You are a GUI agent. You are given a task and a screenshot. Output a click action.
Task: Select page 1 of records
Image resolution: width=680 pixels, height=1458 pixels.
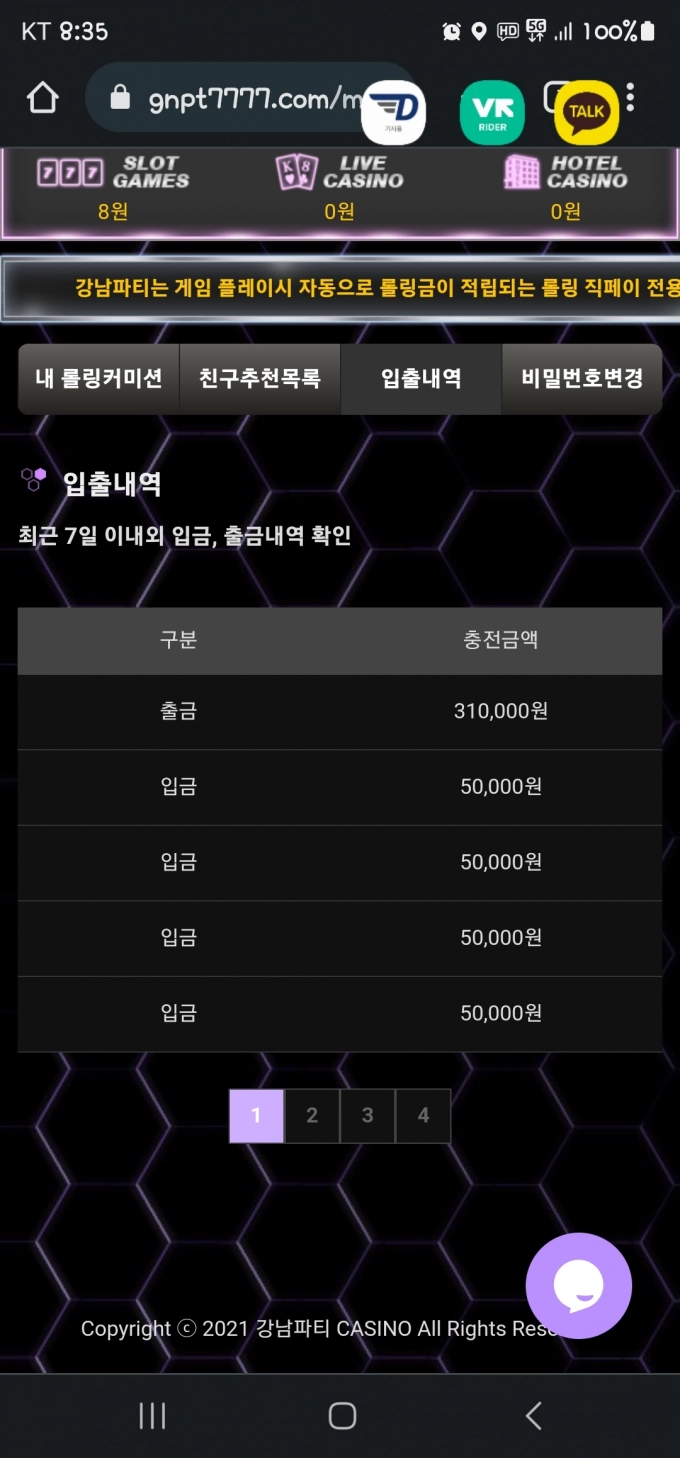pyautogui.click(x=256, y=1115)
